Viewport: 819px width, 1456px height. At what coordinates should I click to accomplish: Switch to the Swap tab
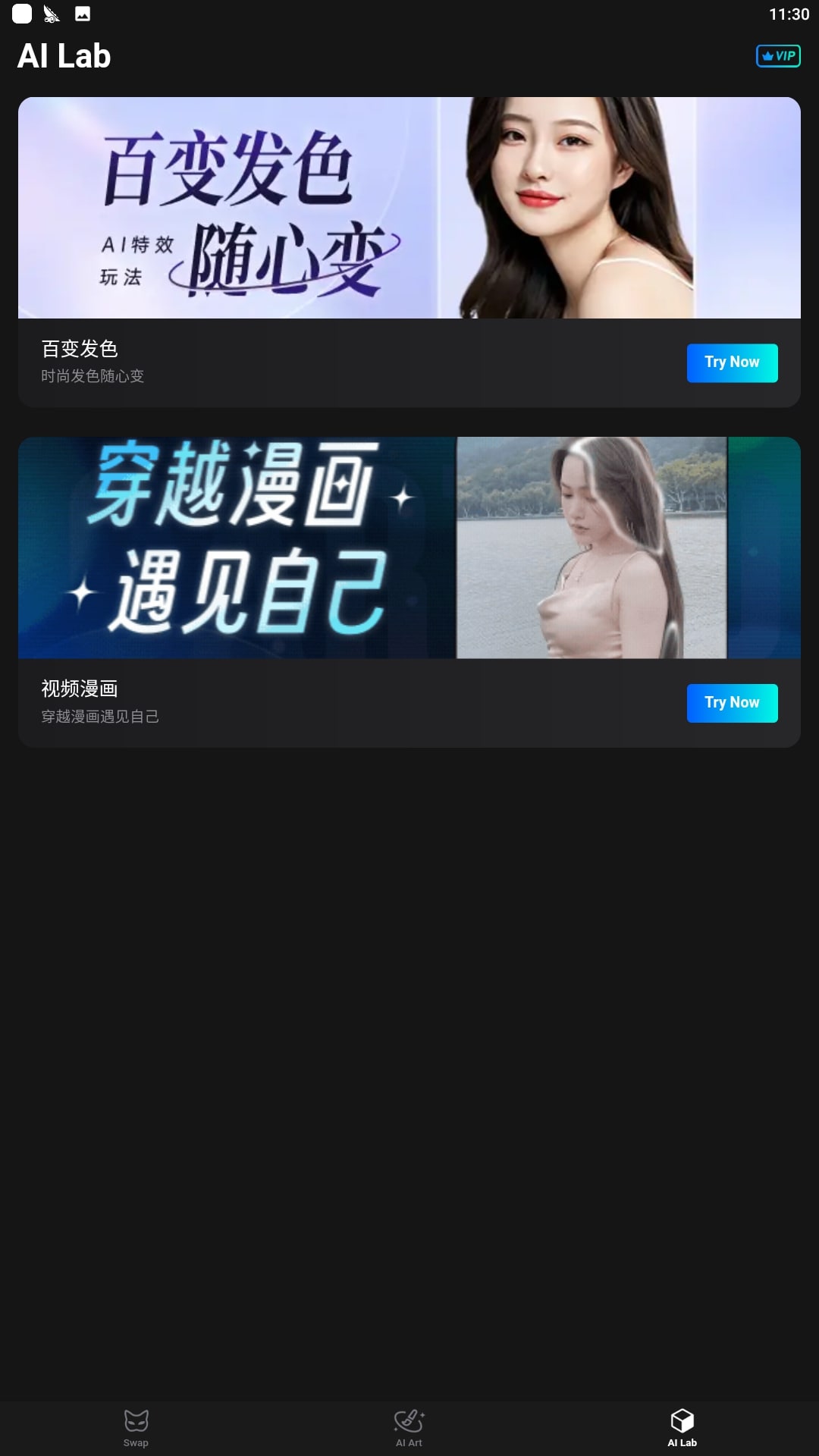[136, 1427]
